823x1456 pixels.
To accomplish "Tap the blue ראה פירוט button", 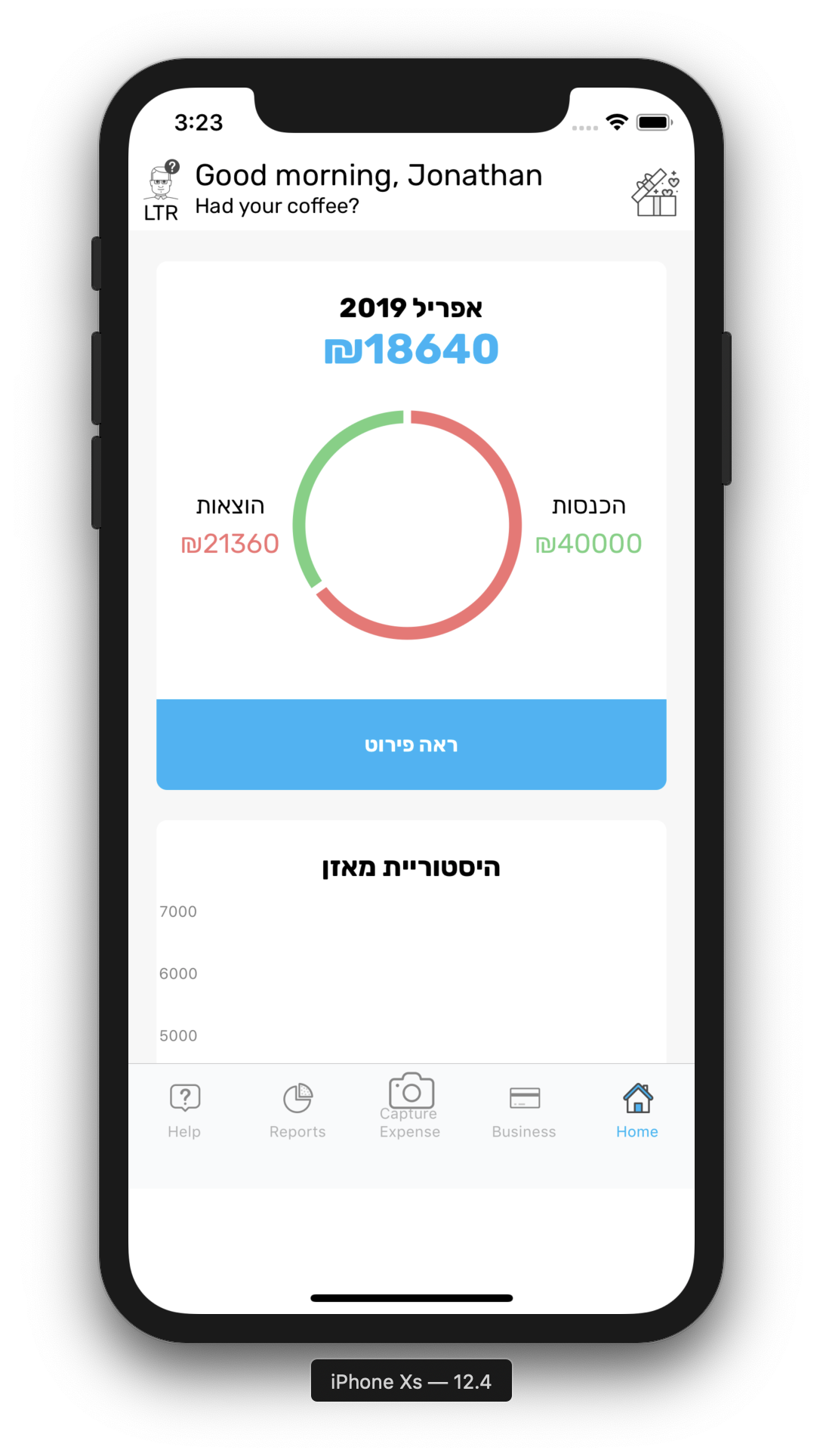I will point(411,745).
